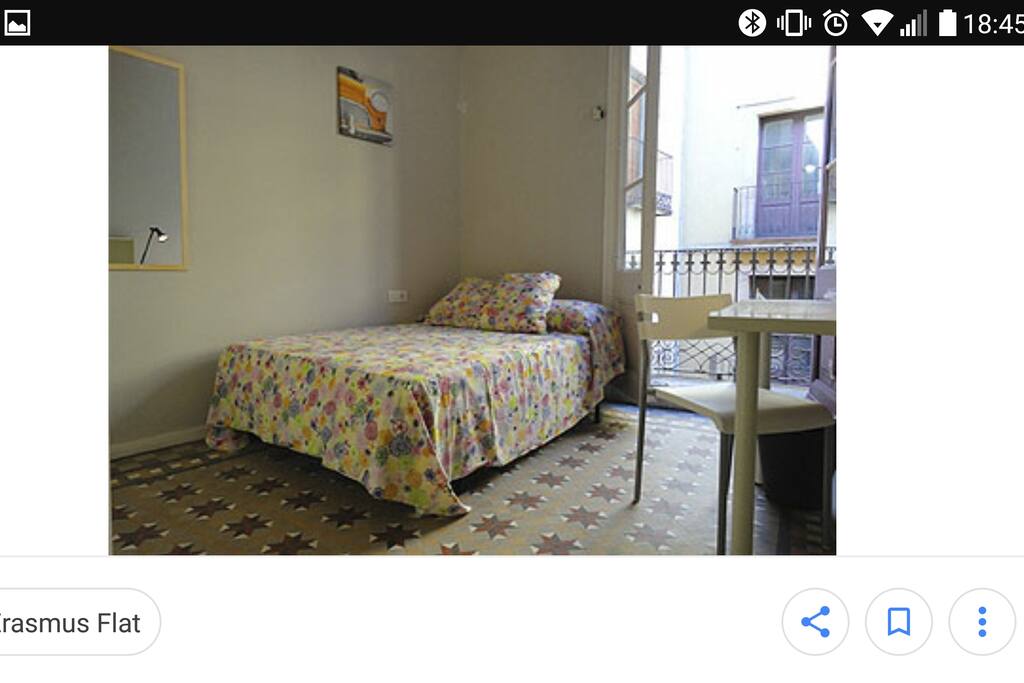The height and width of the screenshot is (683, 1024).
Task: Bookmark this image
Action: click(898, 622)
